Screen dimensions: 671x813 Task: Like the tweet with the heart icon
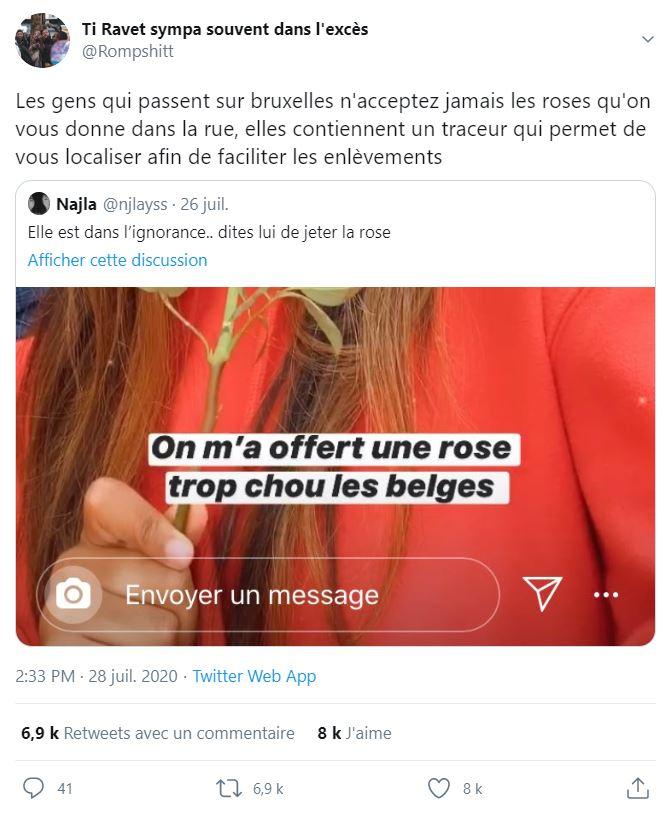(439, 788)
